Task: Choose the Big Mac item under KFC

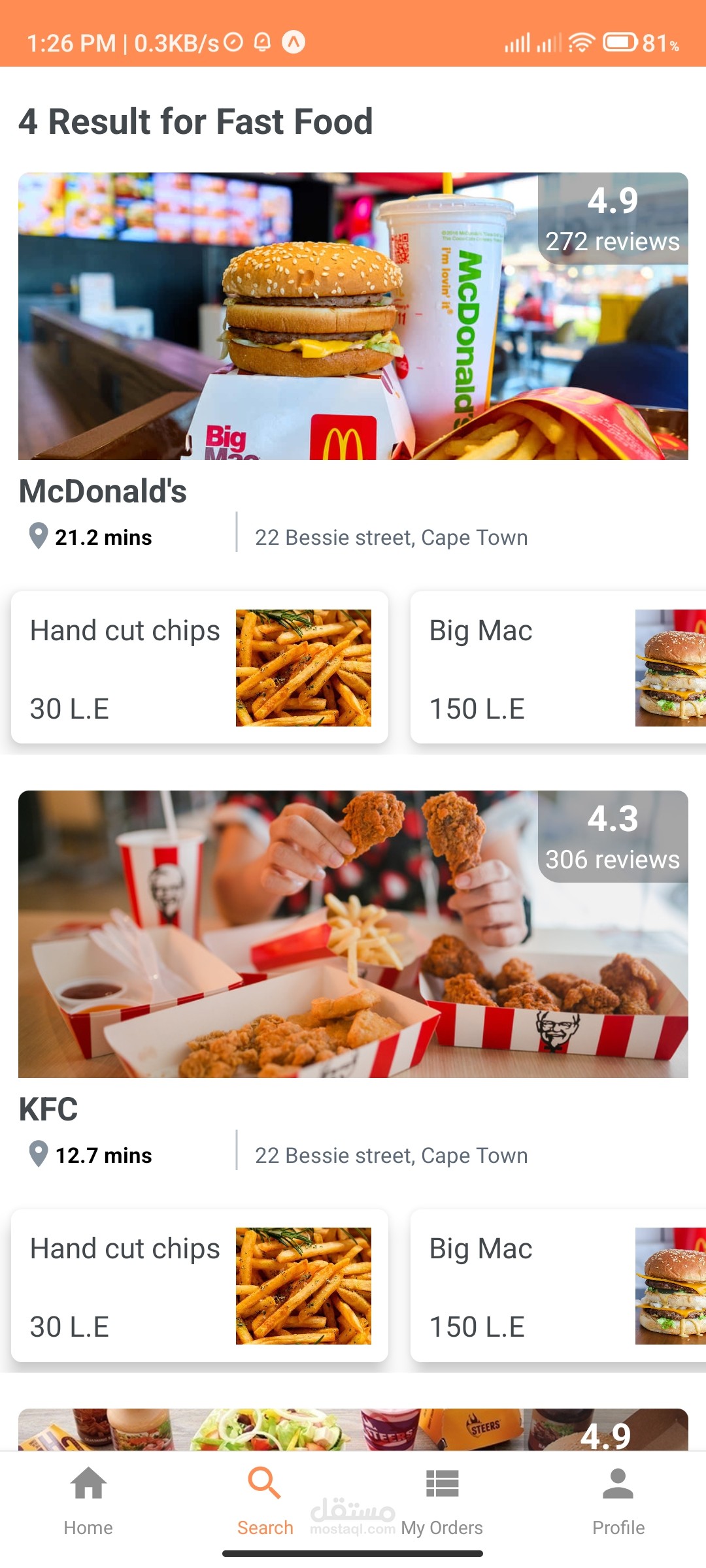Action: click(x=558, y=1285)
